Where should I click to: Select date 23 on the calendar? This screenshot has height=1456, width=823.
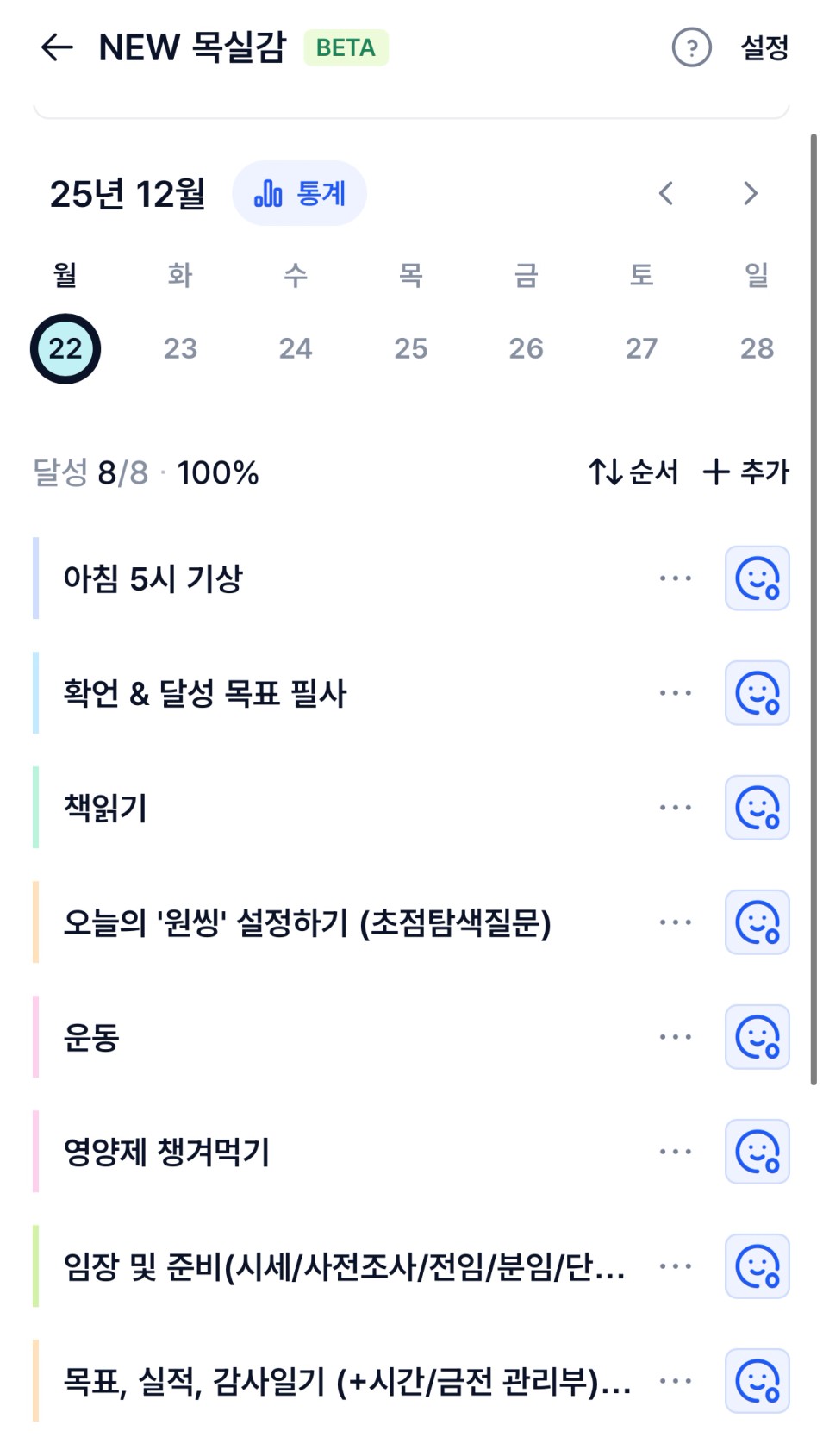point(180,348)
